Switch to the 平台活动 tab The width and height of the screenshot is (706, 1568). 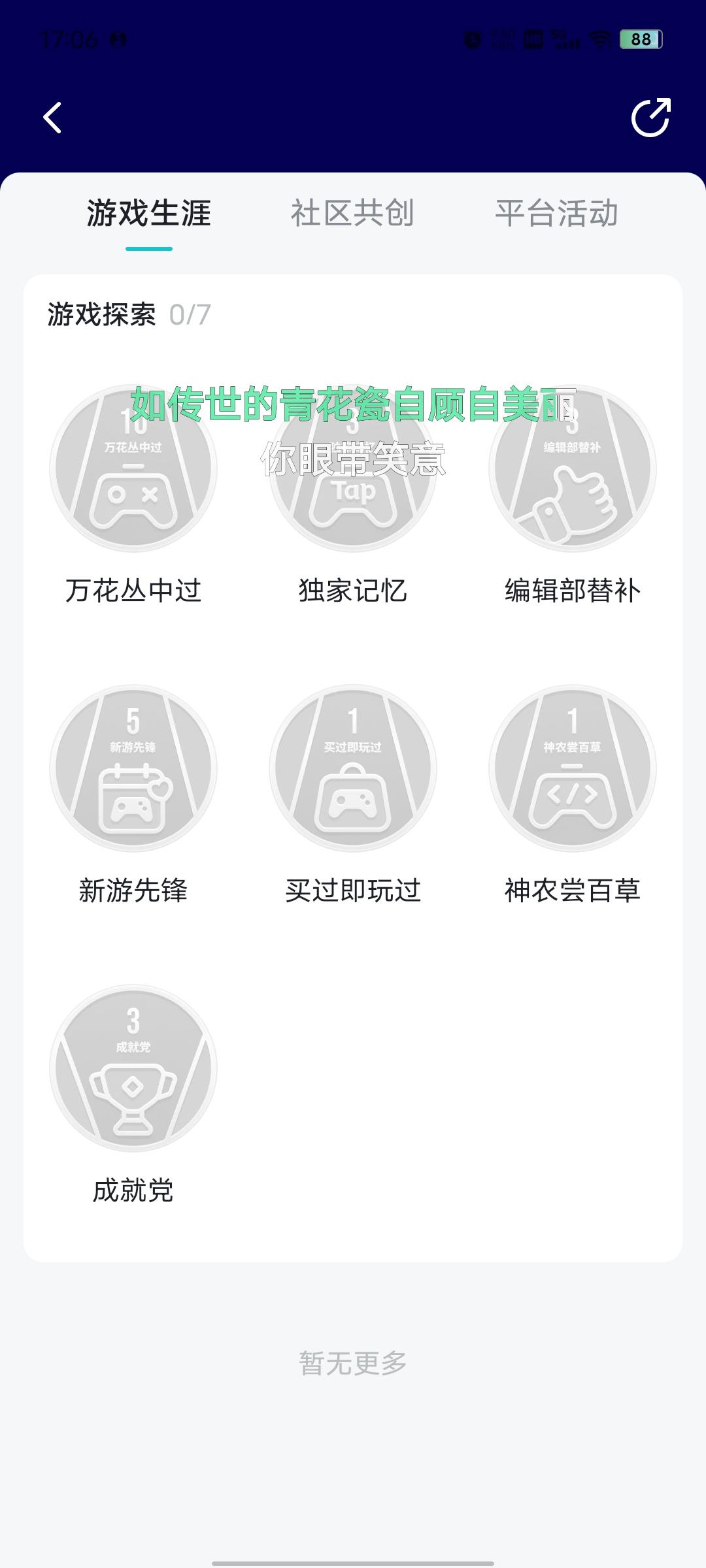pyautogui.click(x=556, y=214)
